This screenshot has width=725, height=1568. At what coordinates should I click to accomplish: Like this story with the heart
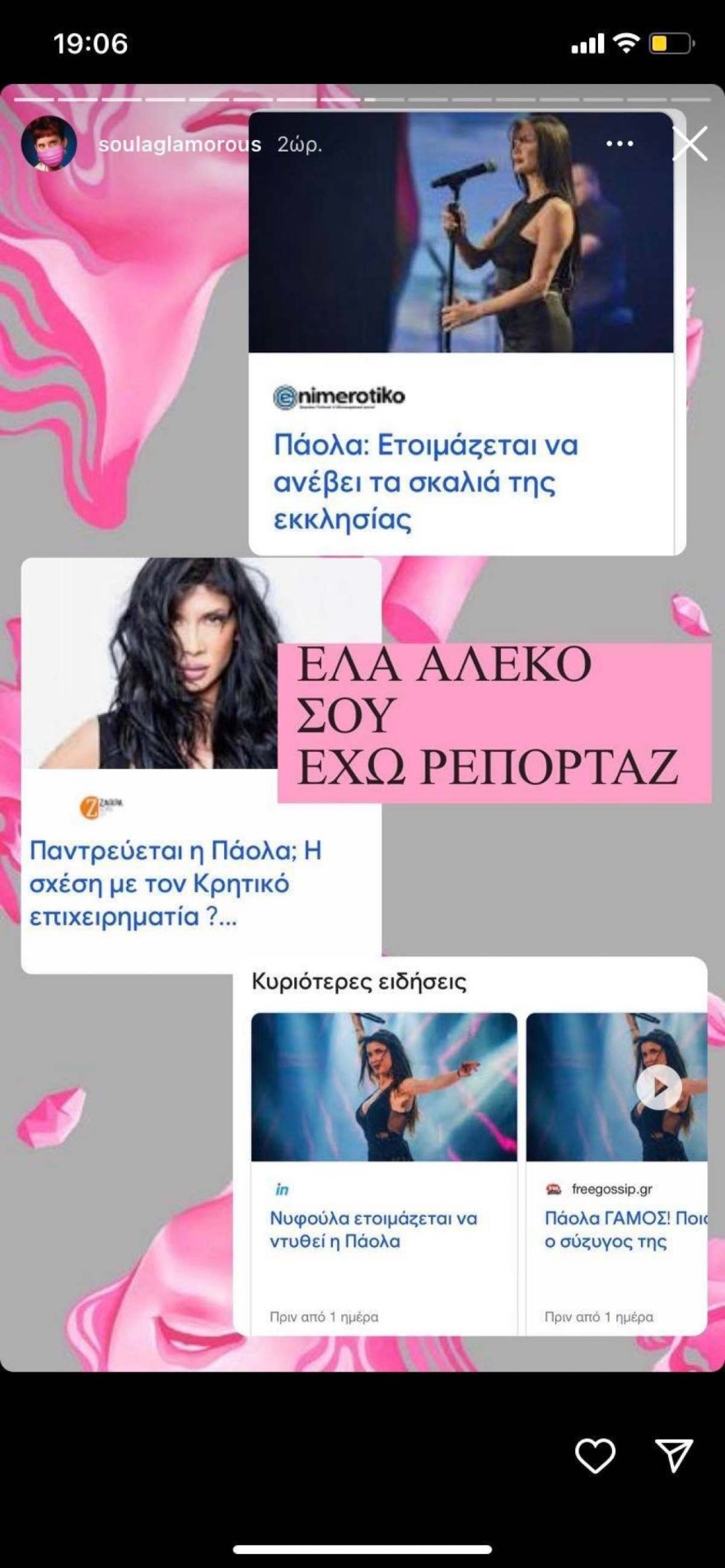595,1454
